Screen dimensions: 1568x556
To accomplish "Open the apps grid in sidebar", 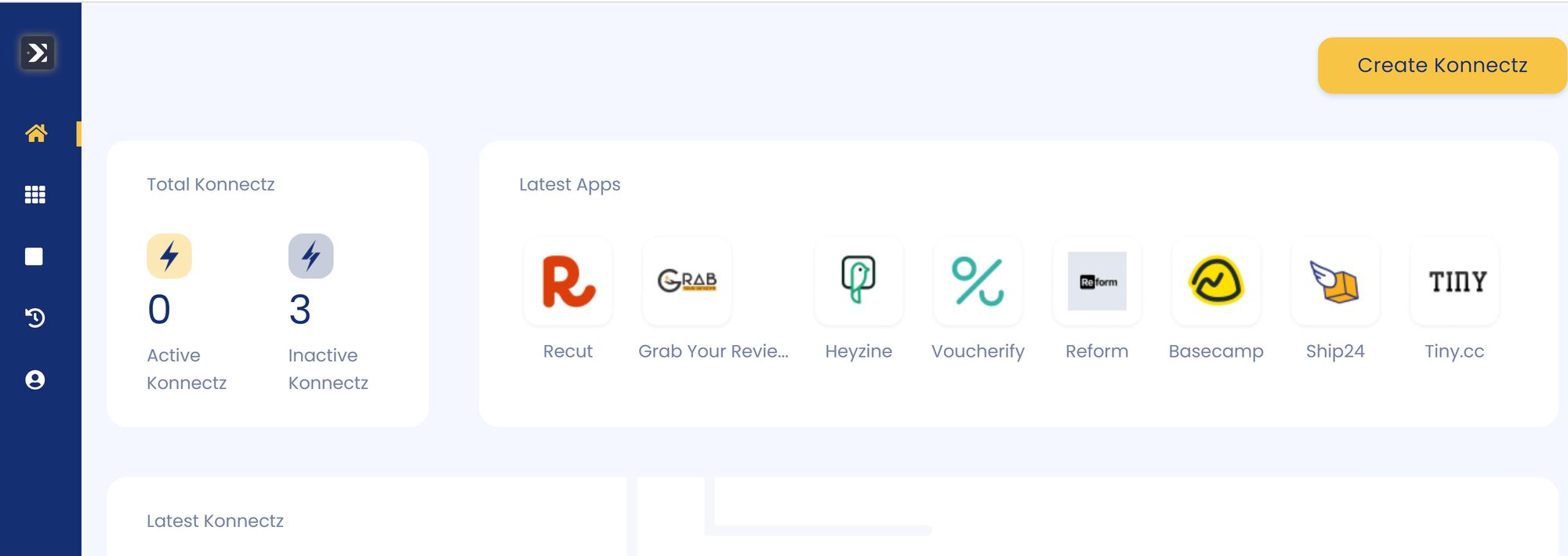I will coord(35,194).
